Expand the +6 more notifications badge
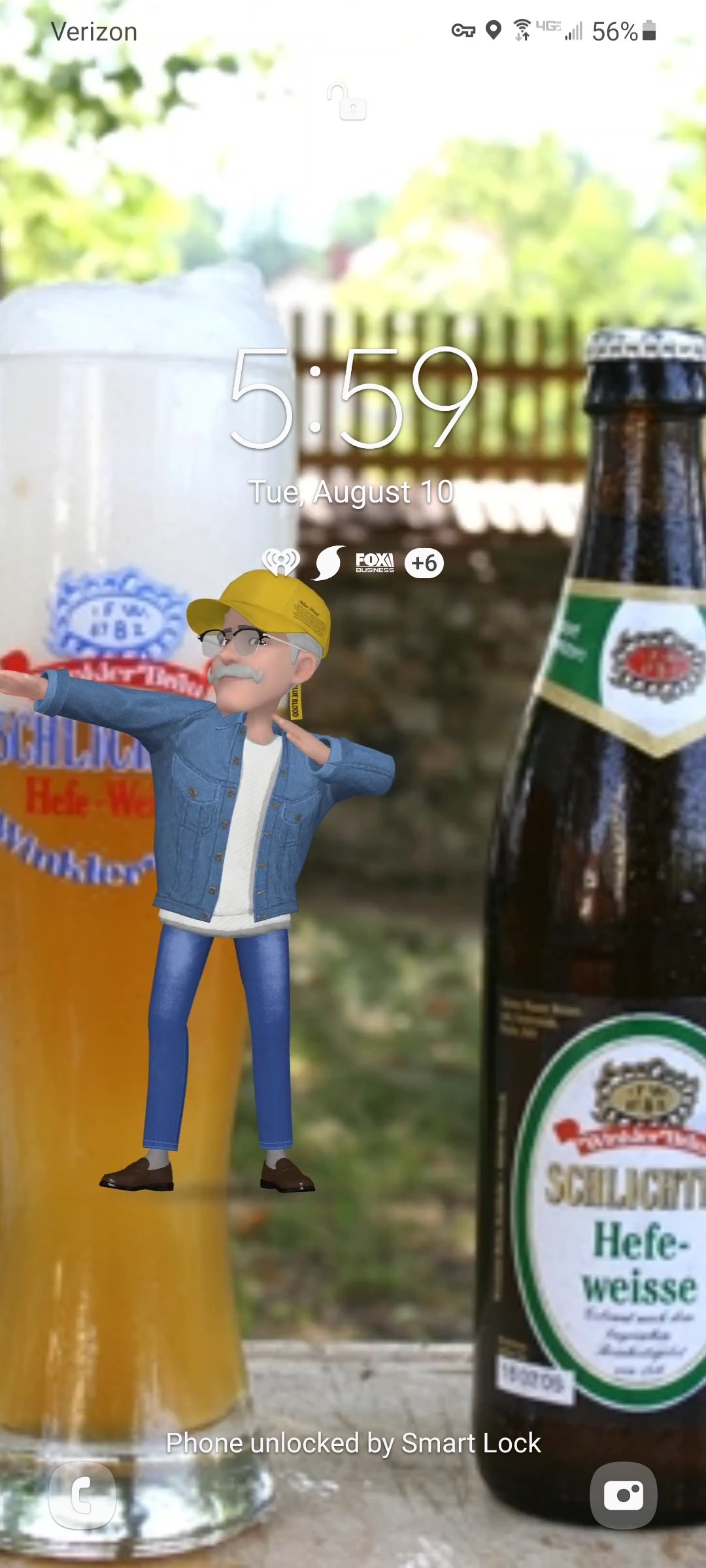Screen dimensions: 706x1568 424,563
